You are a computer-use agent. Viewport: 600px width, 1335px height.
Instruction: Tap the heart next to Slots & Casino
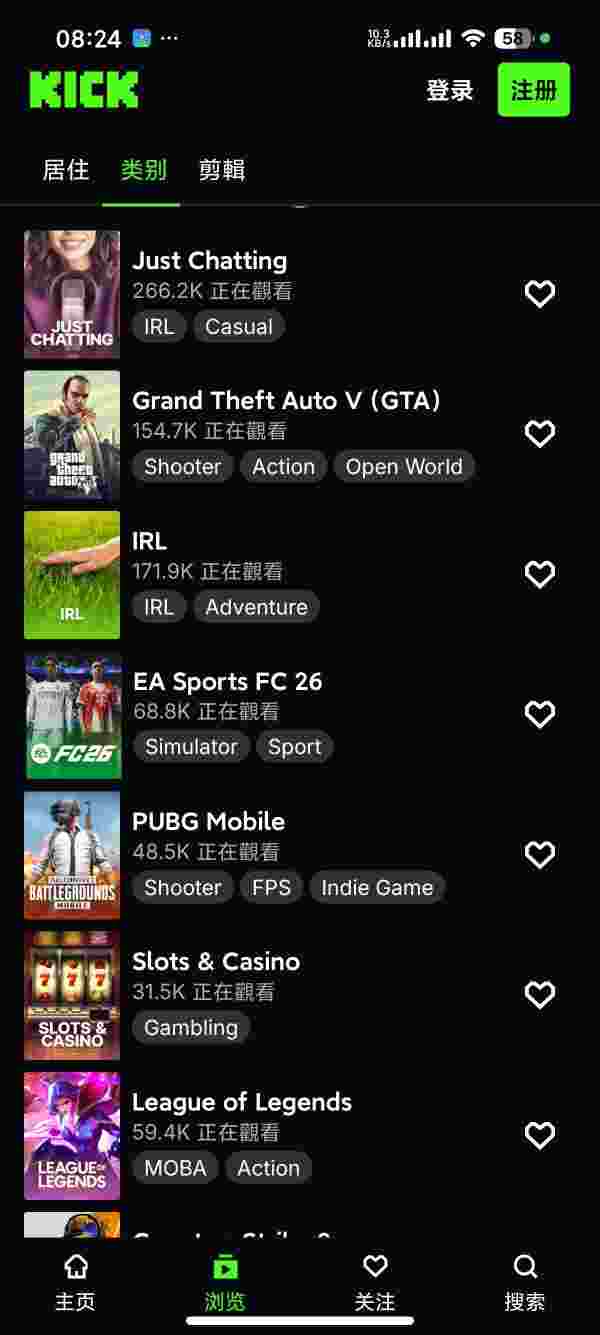539,994
